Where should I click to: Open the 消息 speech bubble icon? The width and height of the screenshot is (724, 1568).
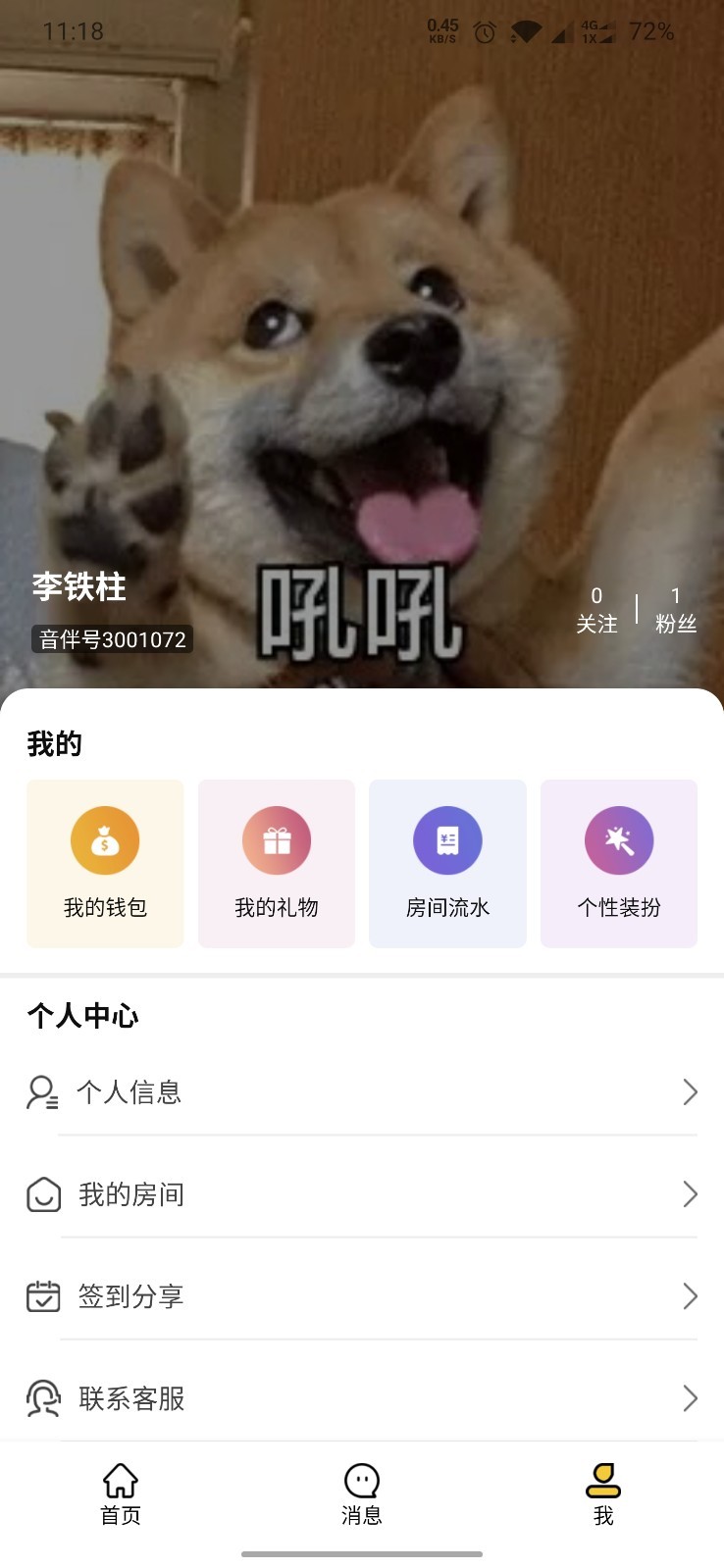(362, 1481)
